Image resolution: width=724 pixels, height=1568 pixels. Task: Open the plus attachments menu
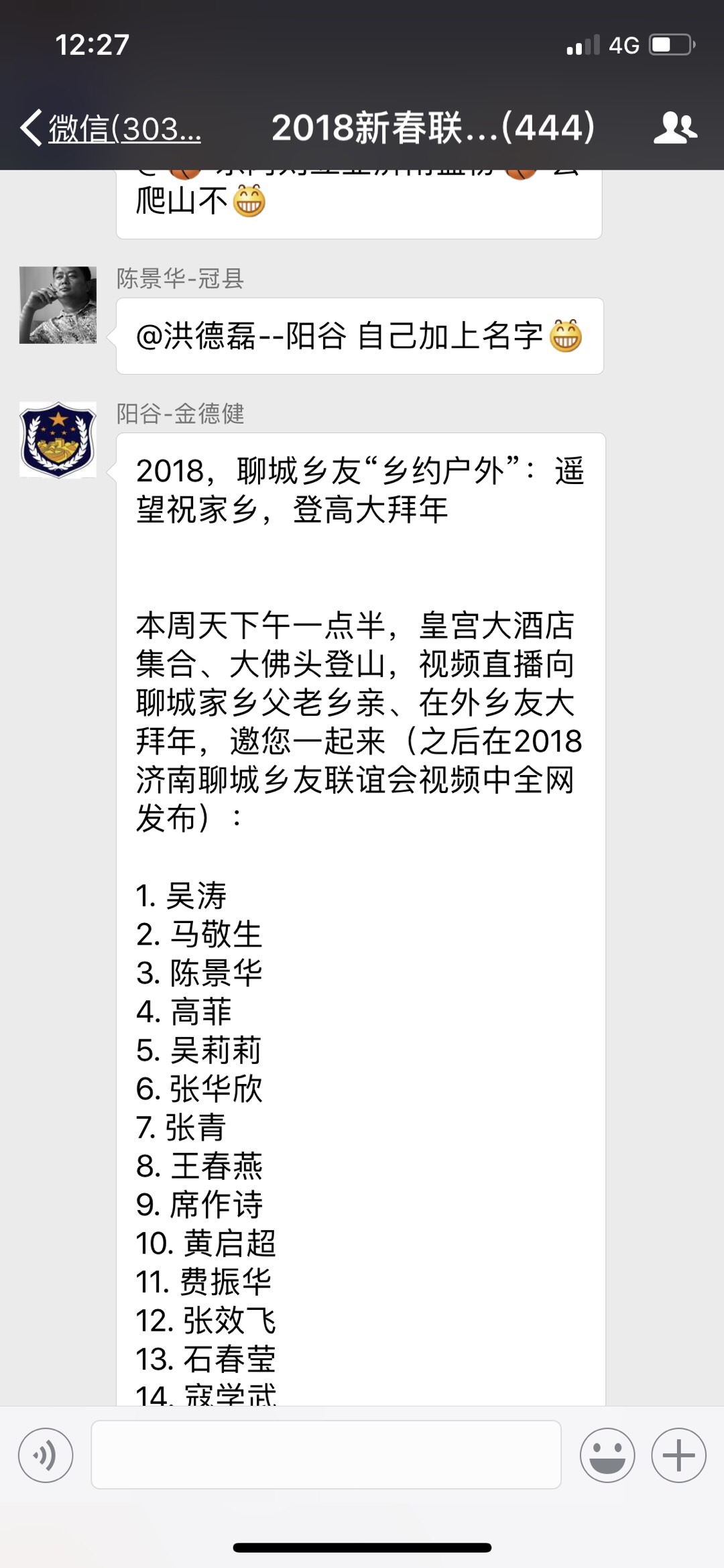678,1455
